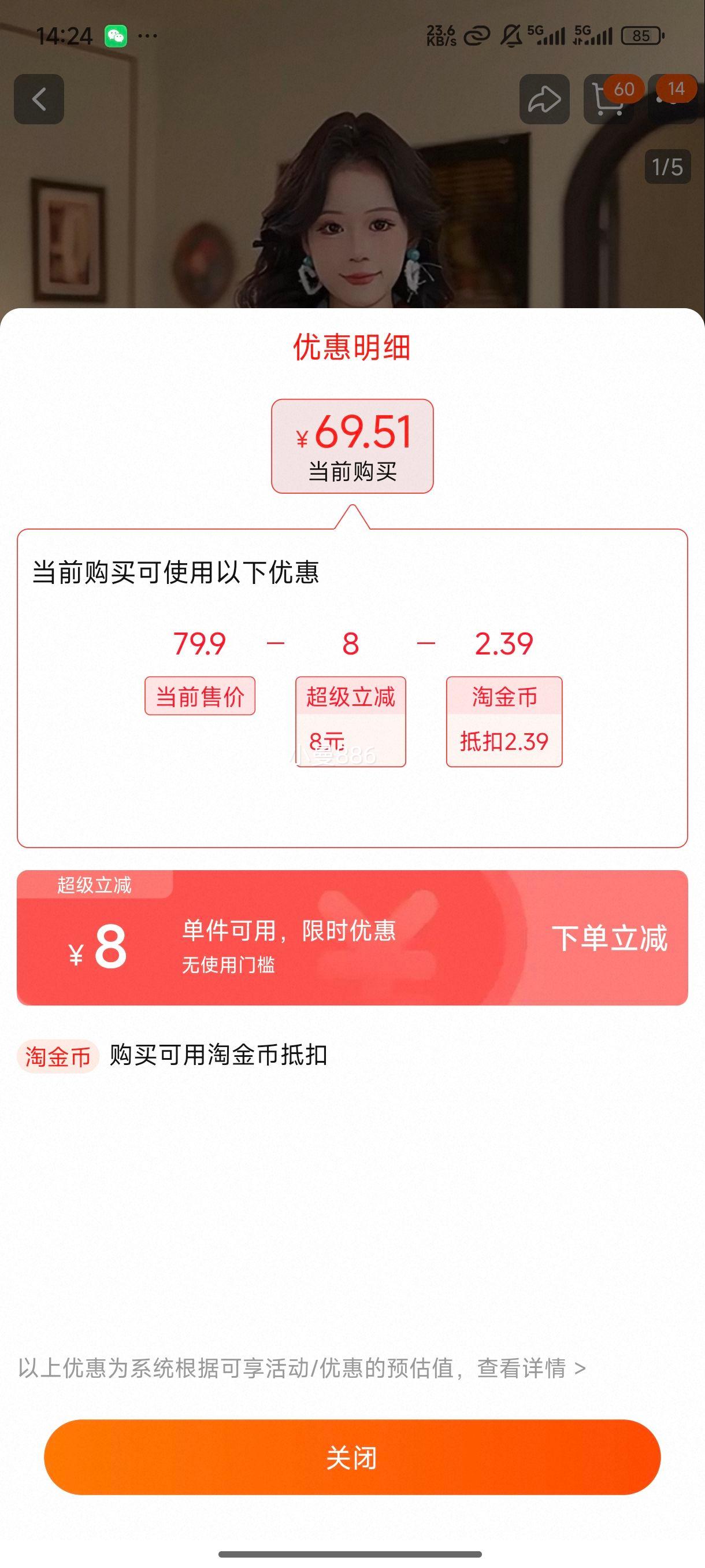
Task: Open the share icon
Action: (545, 99)
